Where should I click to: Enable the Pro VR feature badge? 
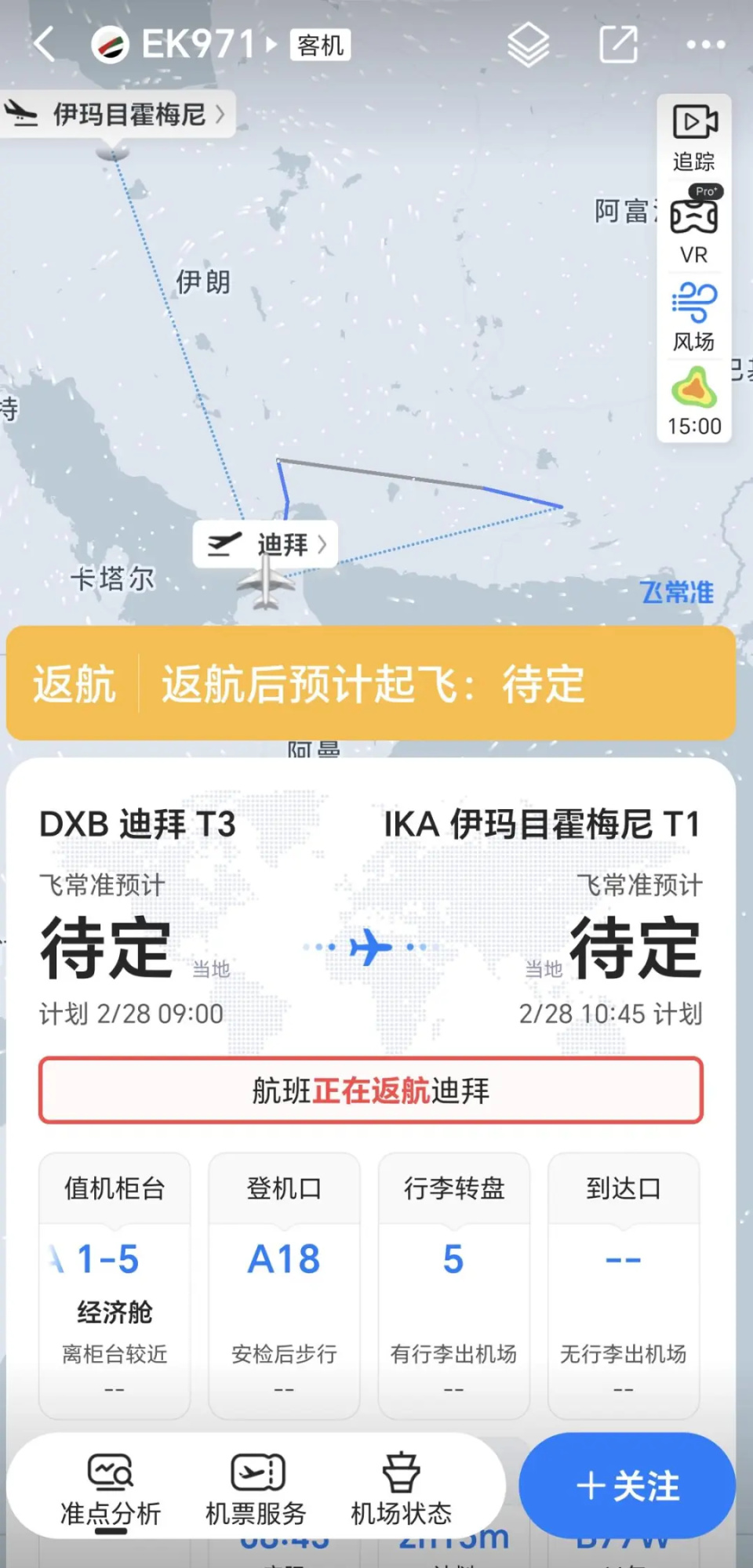[x=707, y=190]
